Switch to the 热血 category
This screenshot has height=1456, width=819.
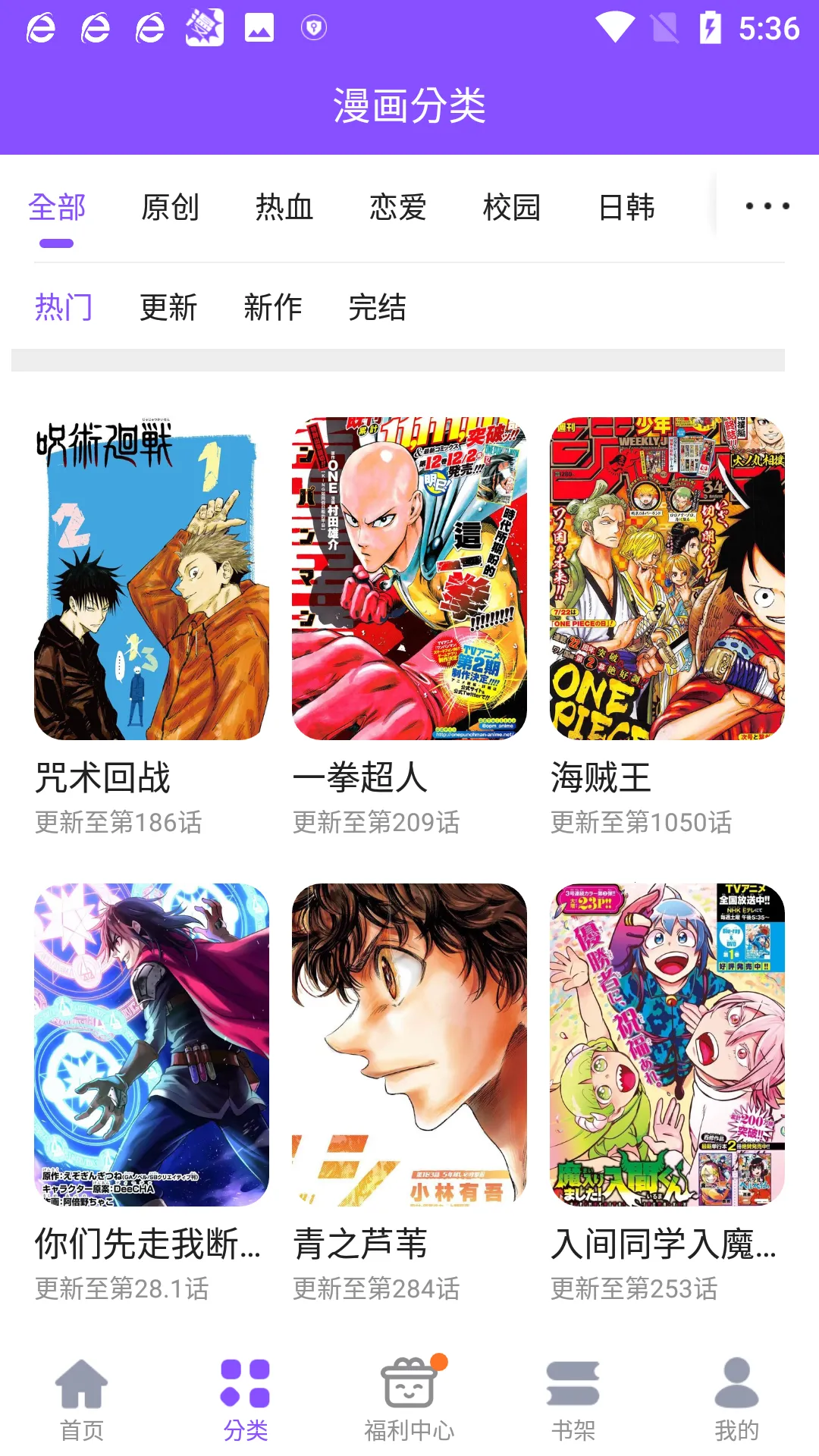point(284,208)
